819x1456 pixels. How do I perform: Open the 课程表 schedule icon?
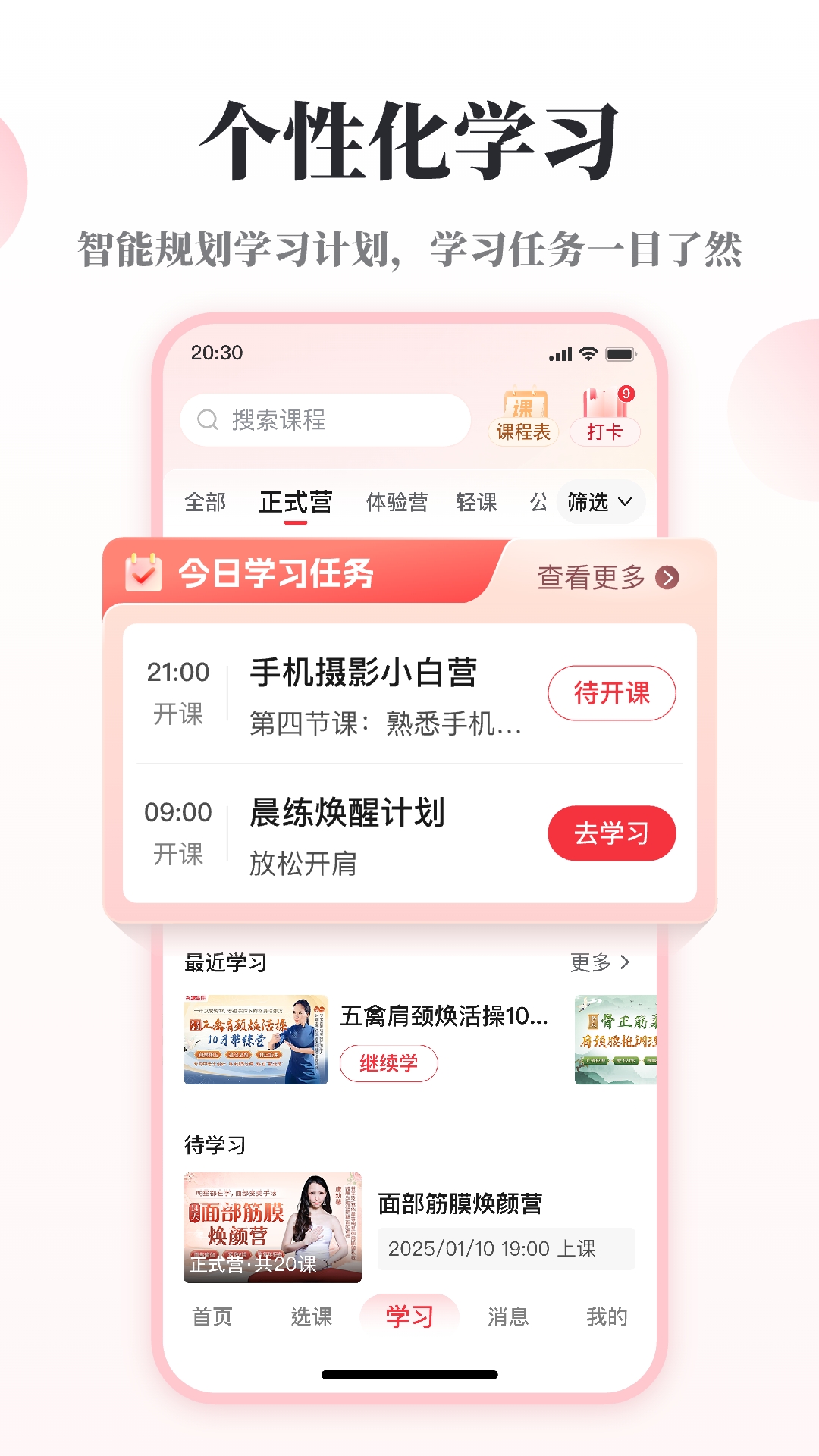tap(523, 414)
